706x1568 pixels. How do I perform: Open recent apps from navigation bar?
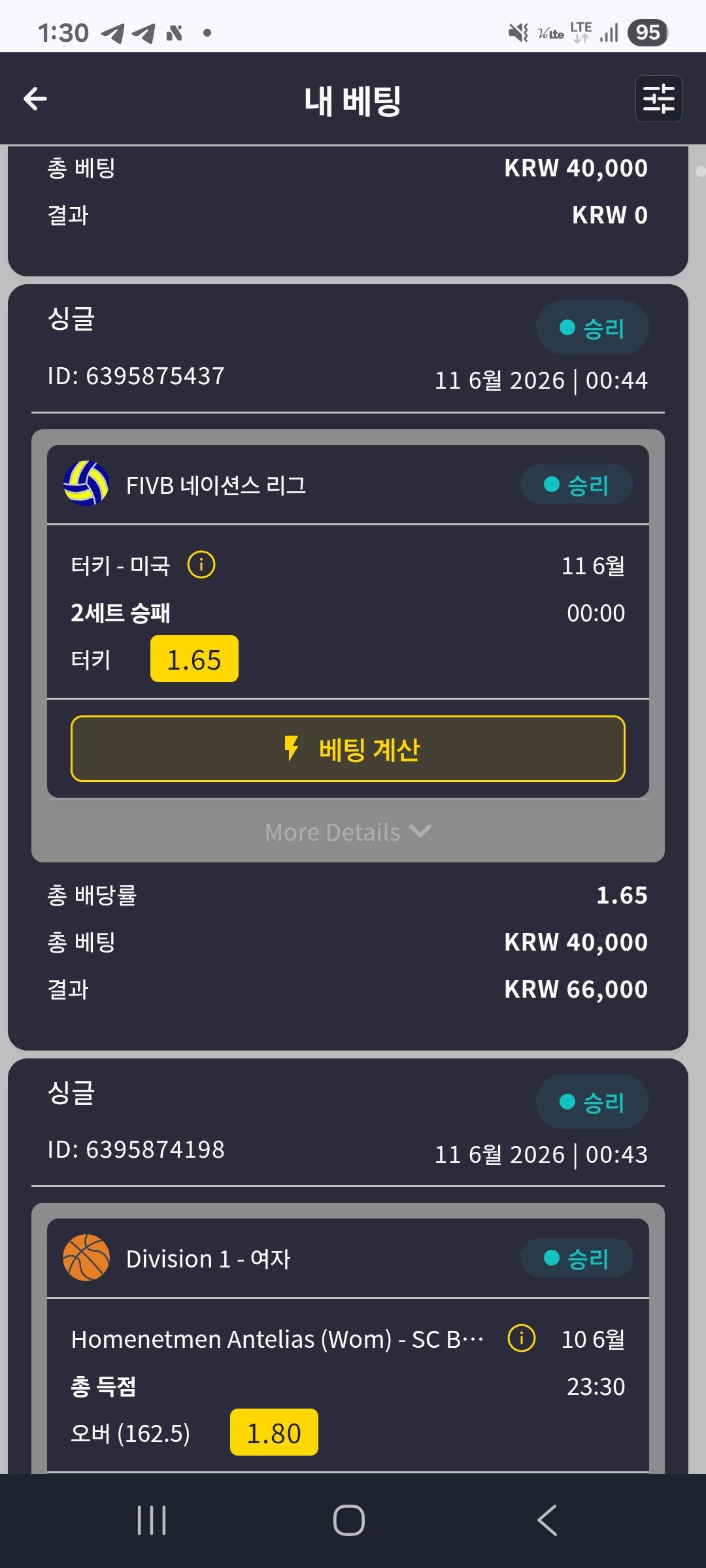click(x=152, y=1520)
